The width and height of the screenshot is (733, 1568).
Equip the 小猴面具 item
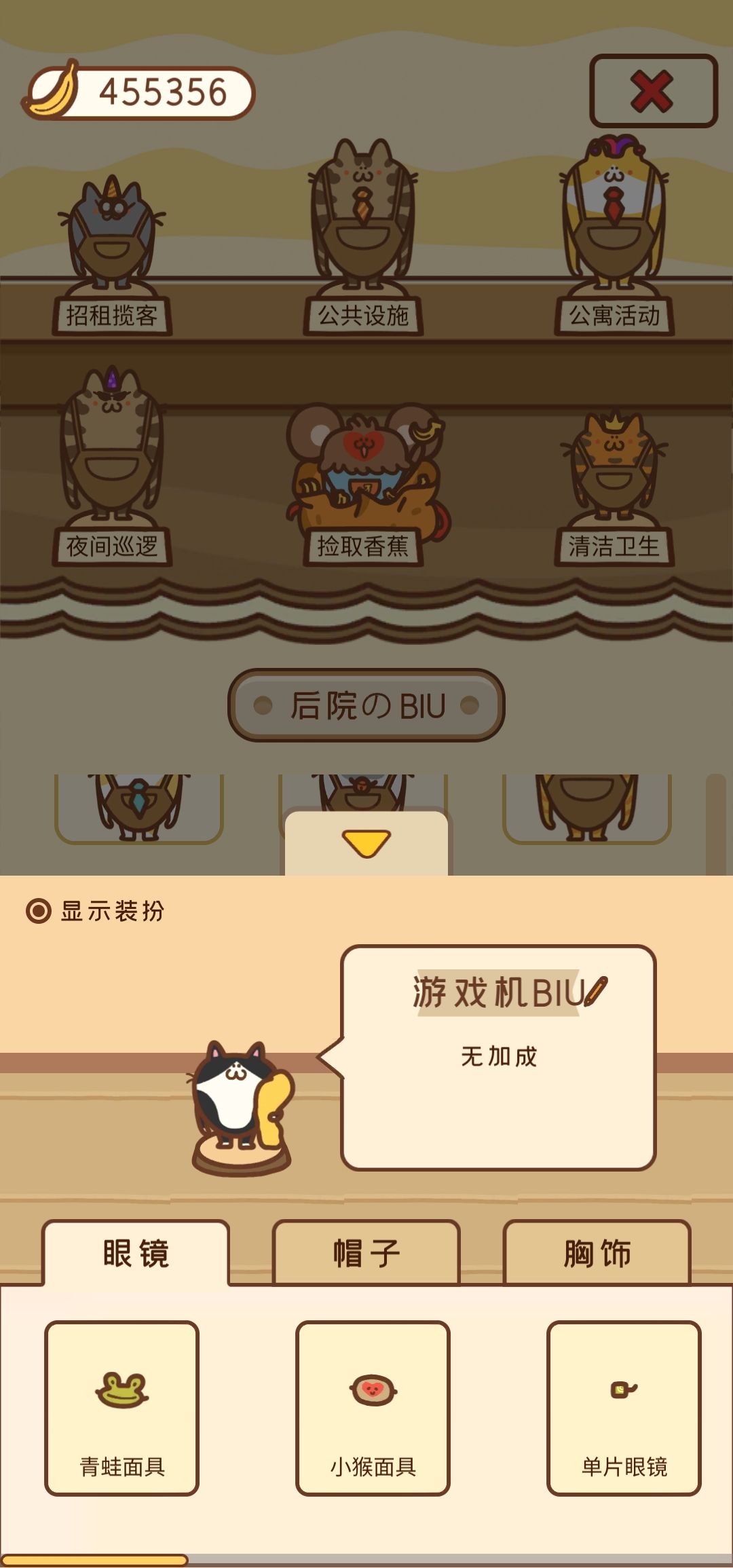(373, 1408)
